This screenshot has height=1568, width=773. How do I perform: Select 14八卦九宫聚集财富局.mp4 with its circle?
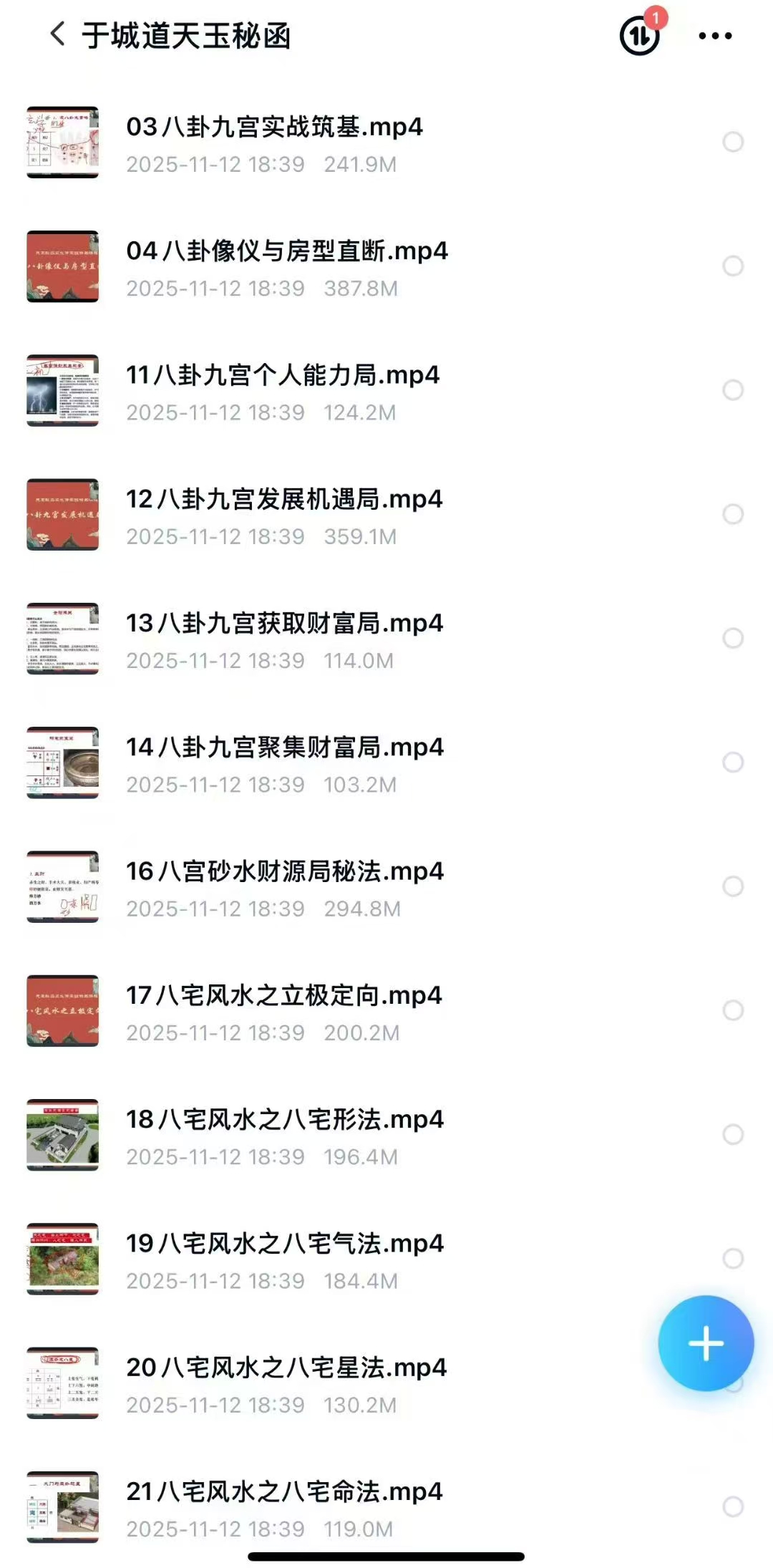click(x=733, y=763)
